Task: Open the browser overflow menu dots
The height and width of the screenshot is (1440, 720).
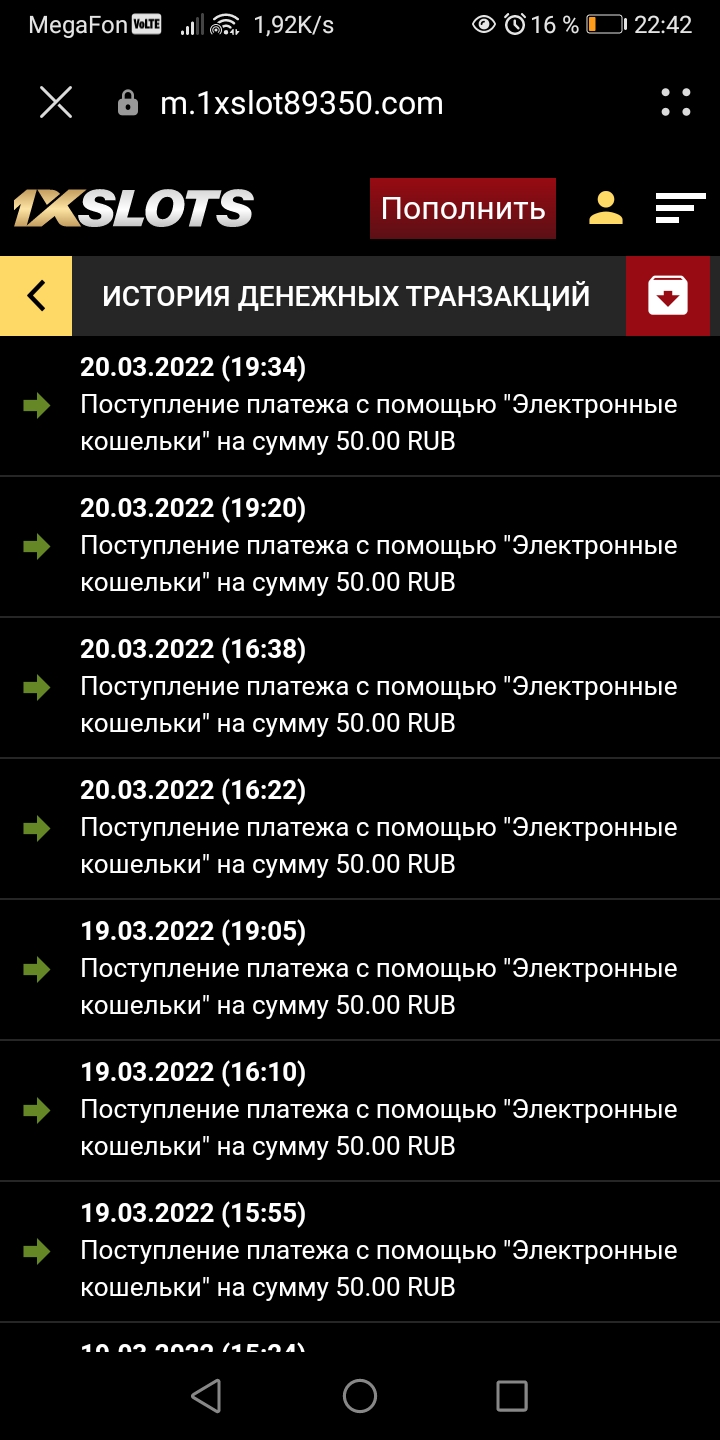Action: 676,102
